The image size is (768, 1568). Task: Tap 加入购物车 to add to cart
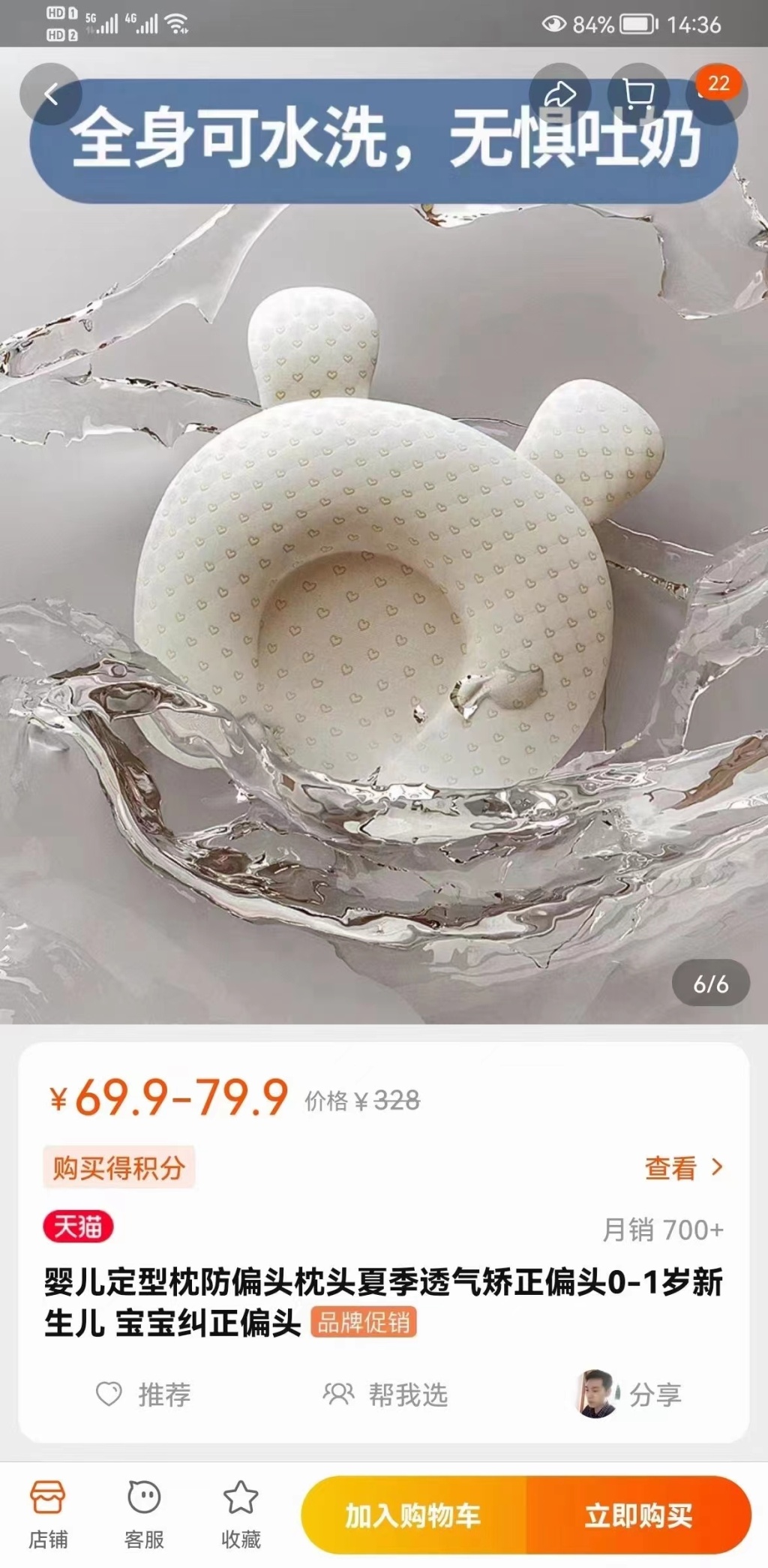[x=413, y=1515]
